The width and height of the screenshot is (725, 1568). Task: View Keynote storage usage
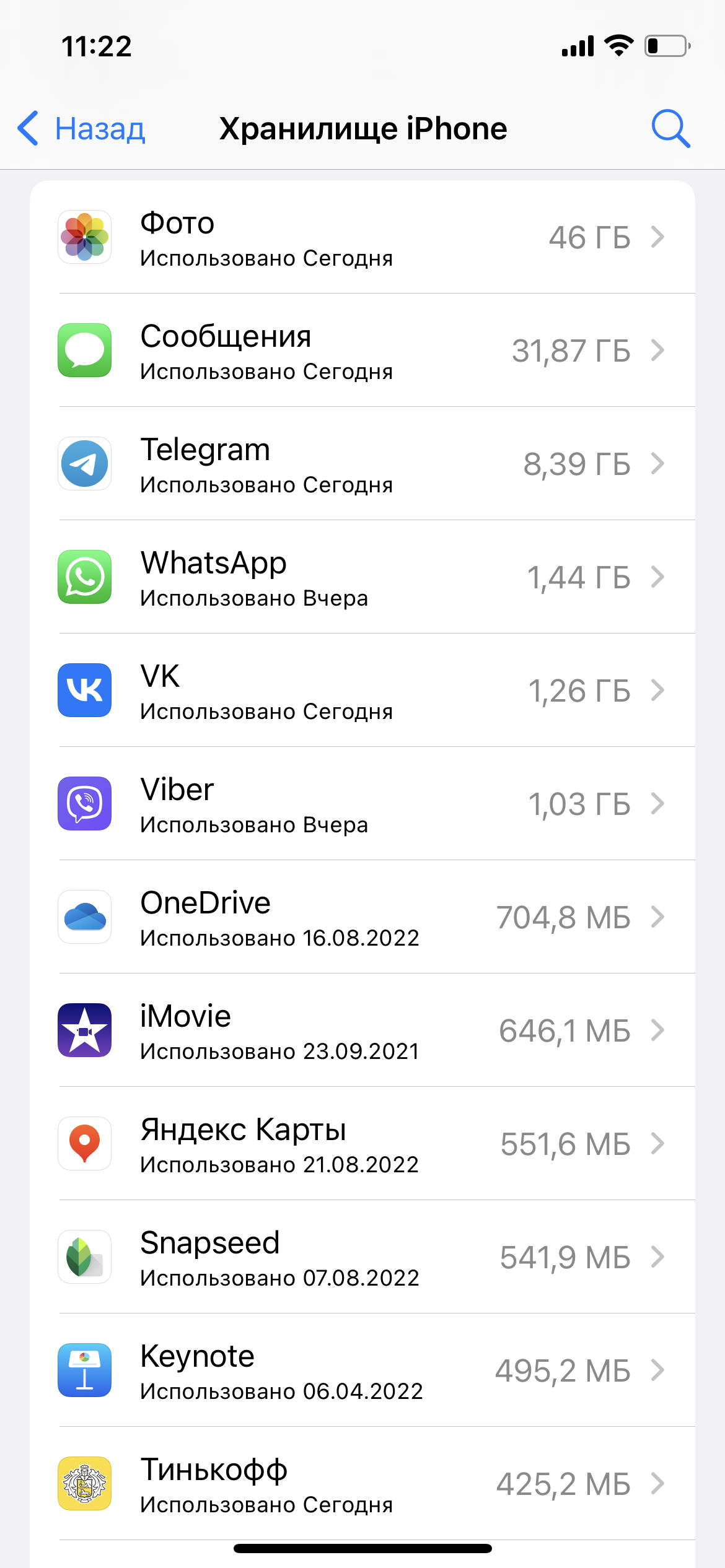coord(362,1371)
